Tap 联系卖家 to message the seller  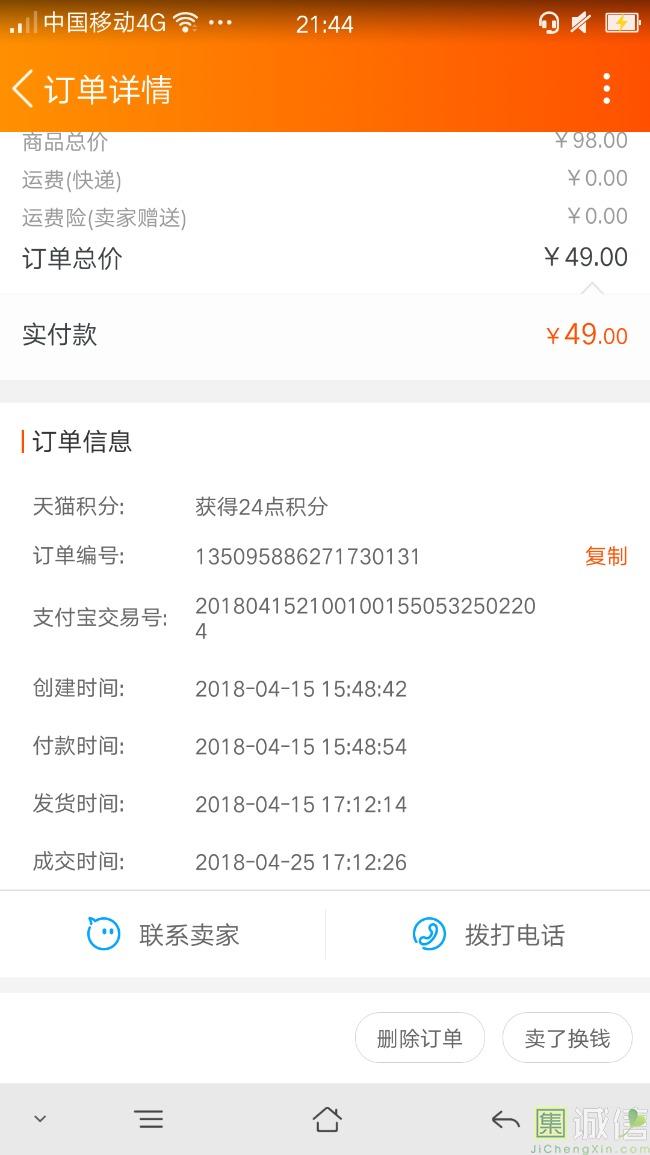(x=163, y=935)
